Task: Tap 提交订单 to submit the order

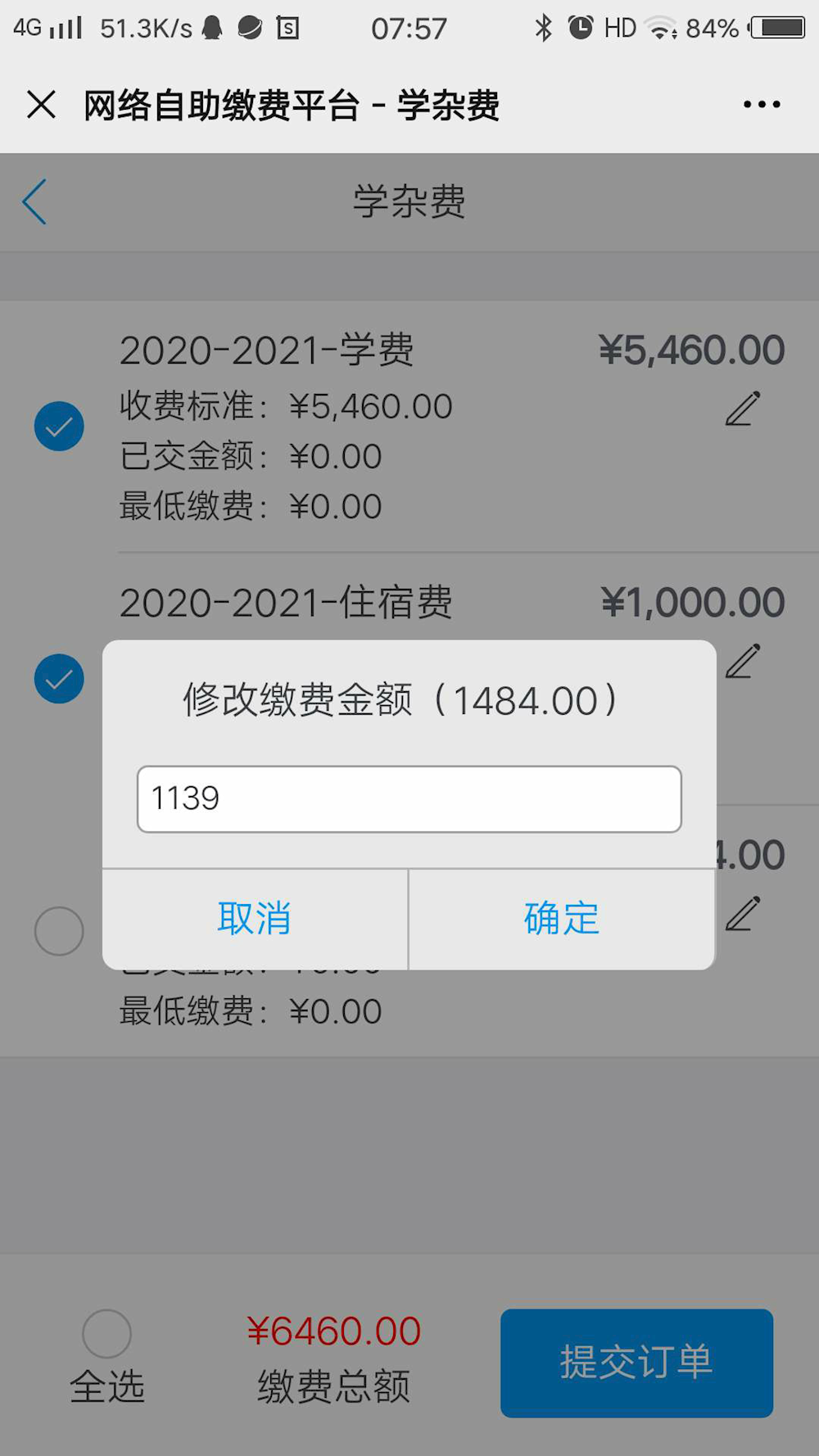Action: [x=636, y=1363]
